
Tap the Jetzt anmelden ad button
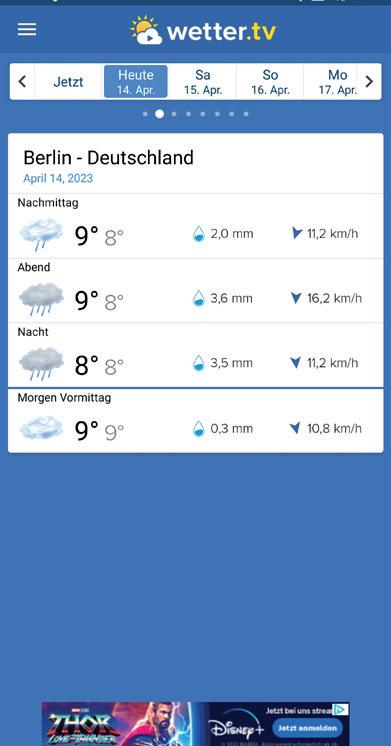coord(307,728)
